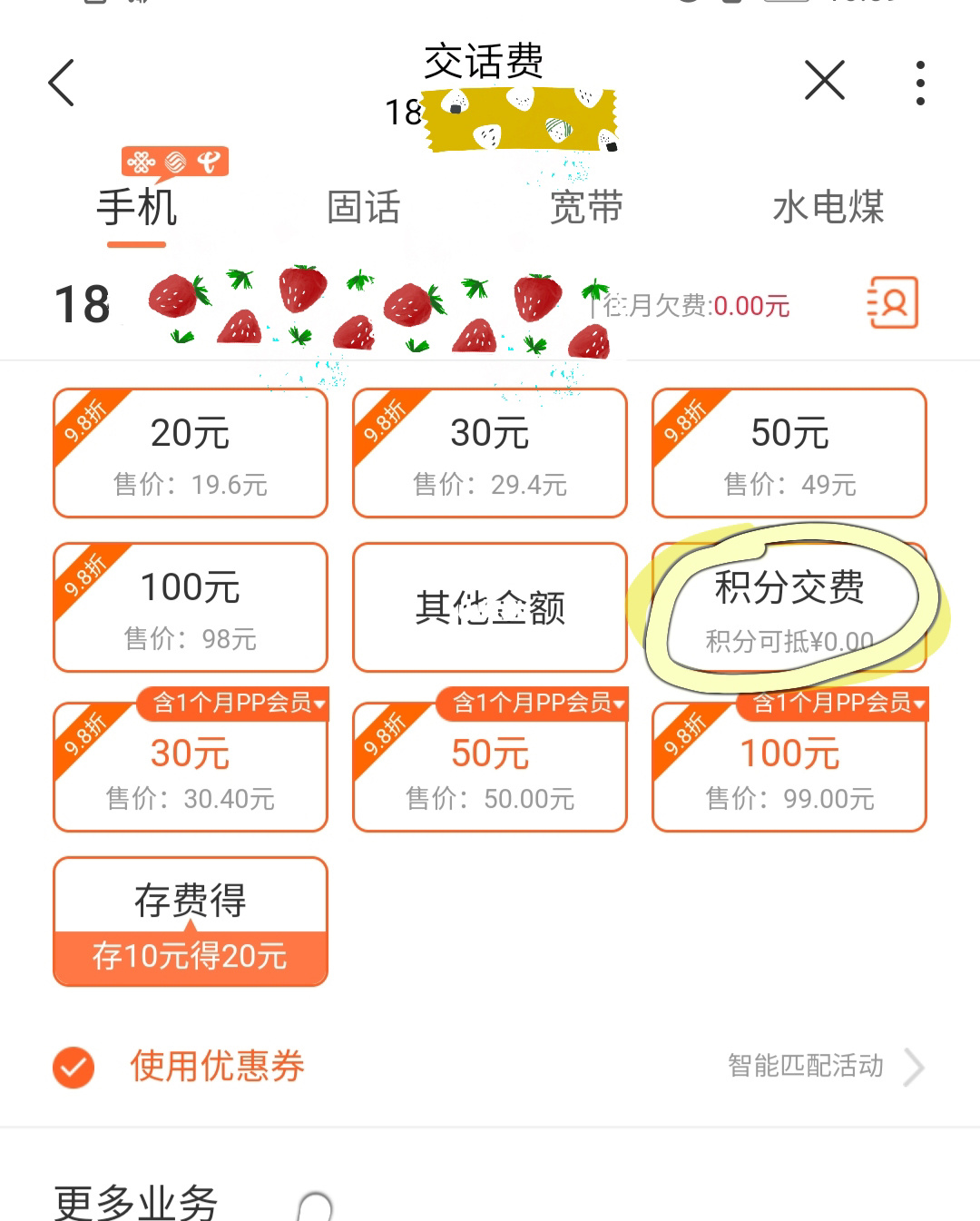Image resolution: width=980 pixels, height=1221 pixels.
Task: Close the 交话费 page
Action: pos(824,81)
